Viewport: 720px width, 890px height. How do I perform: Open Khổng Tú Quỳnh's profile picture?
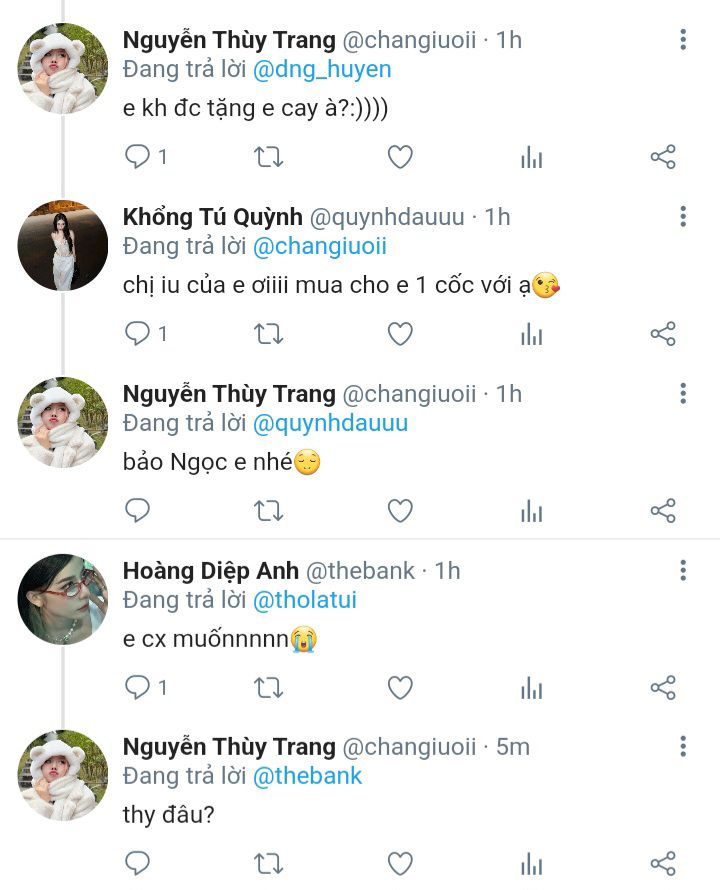tap(62, 245)
